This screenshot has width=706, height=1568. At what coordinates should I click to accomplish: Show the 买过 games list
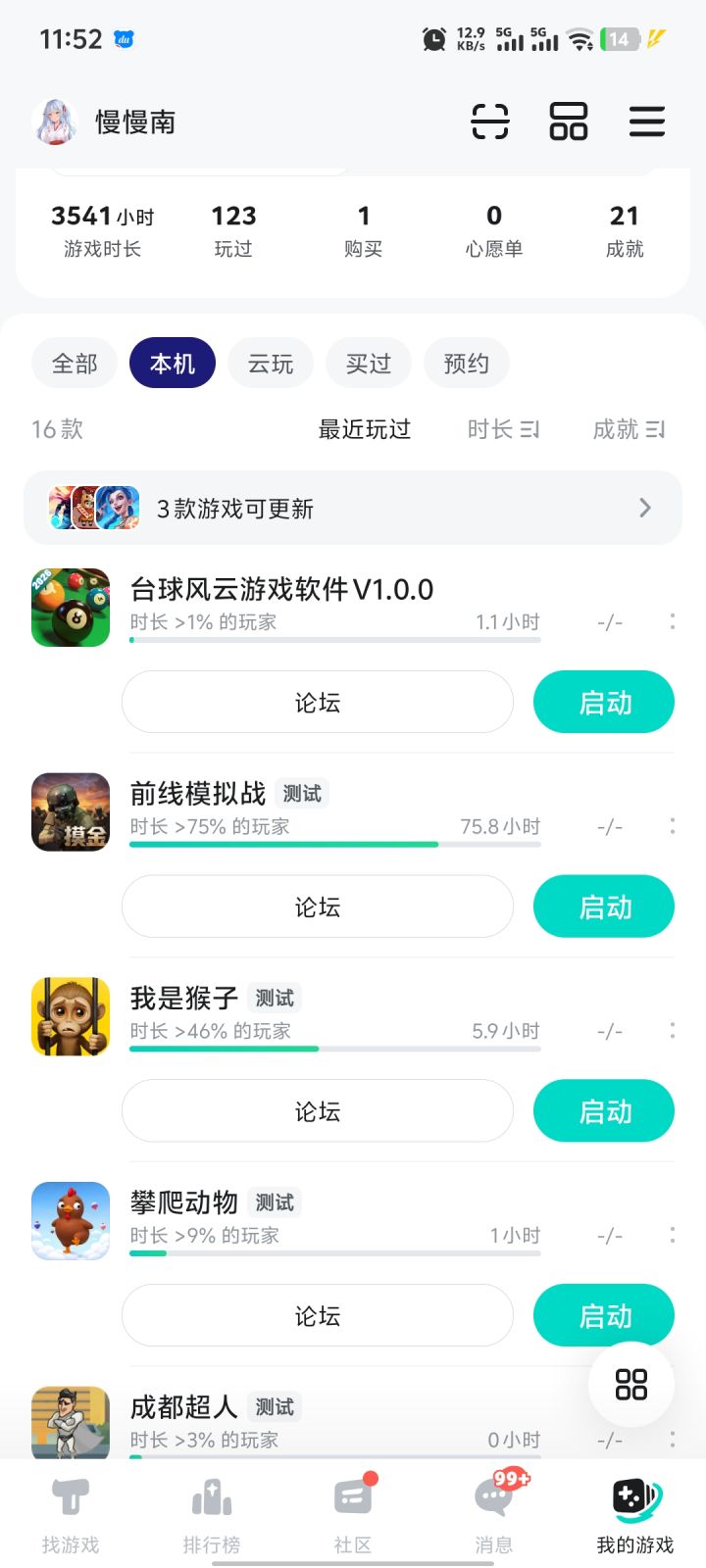[x=369, y=364]
